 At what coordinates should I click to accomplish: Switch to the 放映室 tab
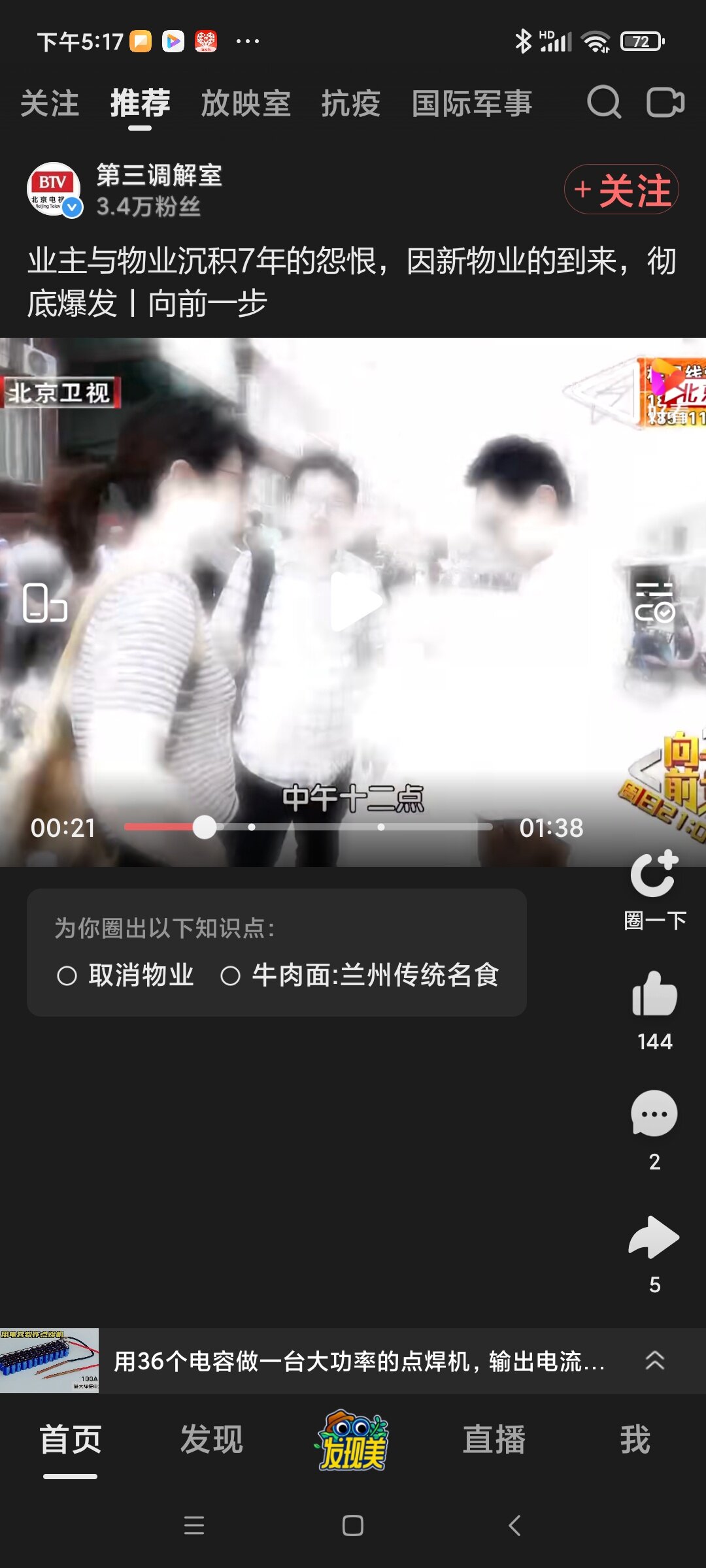coord(246,103)
